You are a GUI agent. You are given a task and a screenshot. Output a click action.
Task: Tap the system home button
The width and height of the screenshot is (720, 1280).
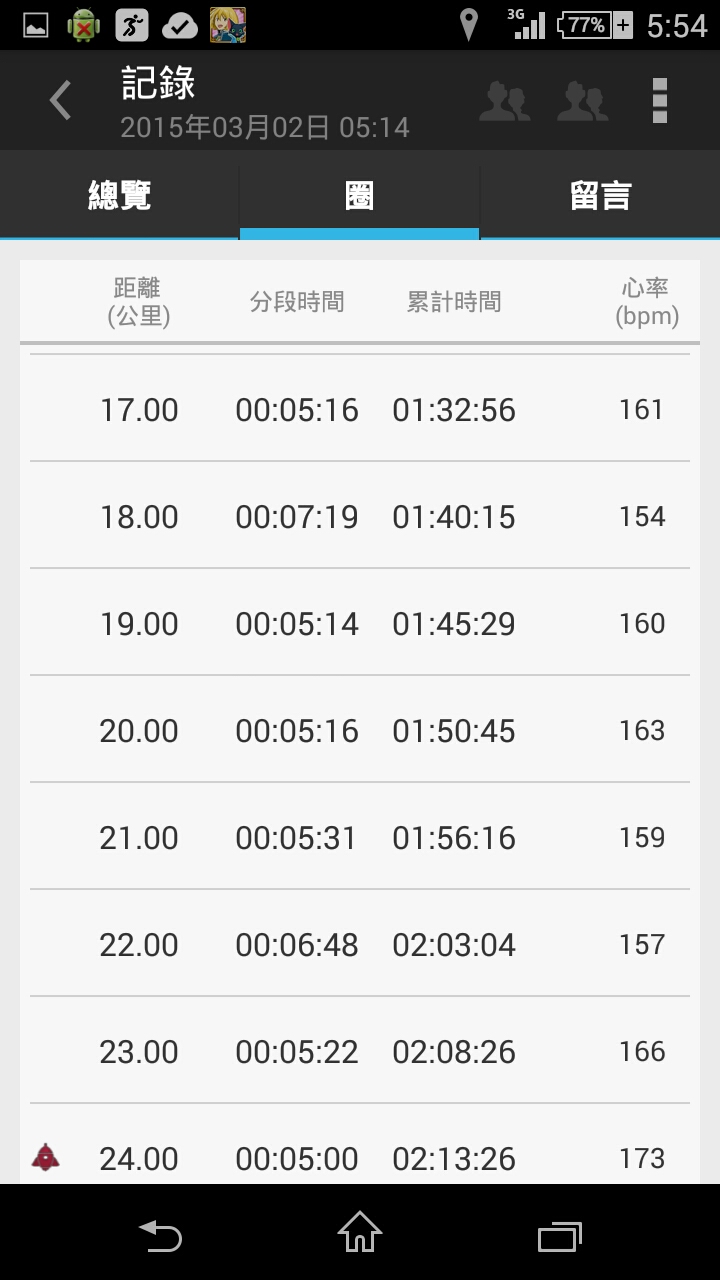click(x=360, y=1232)
